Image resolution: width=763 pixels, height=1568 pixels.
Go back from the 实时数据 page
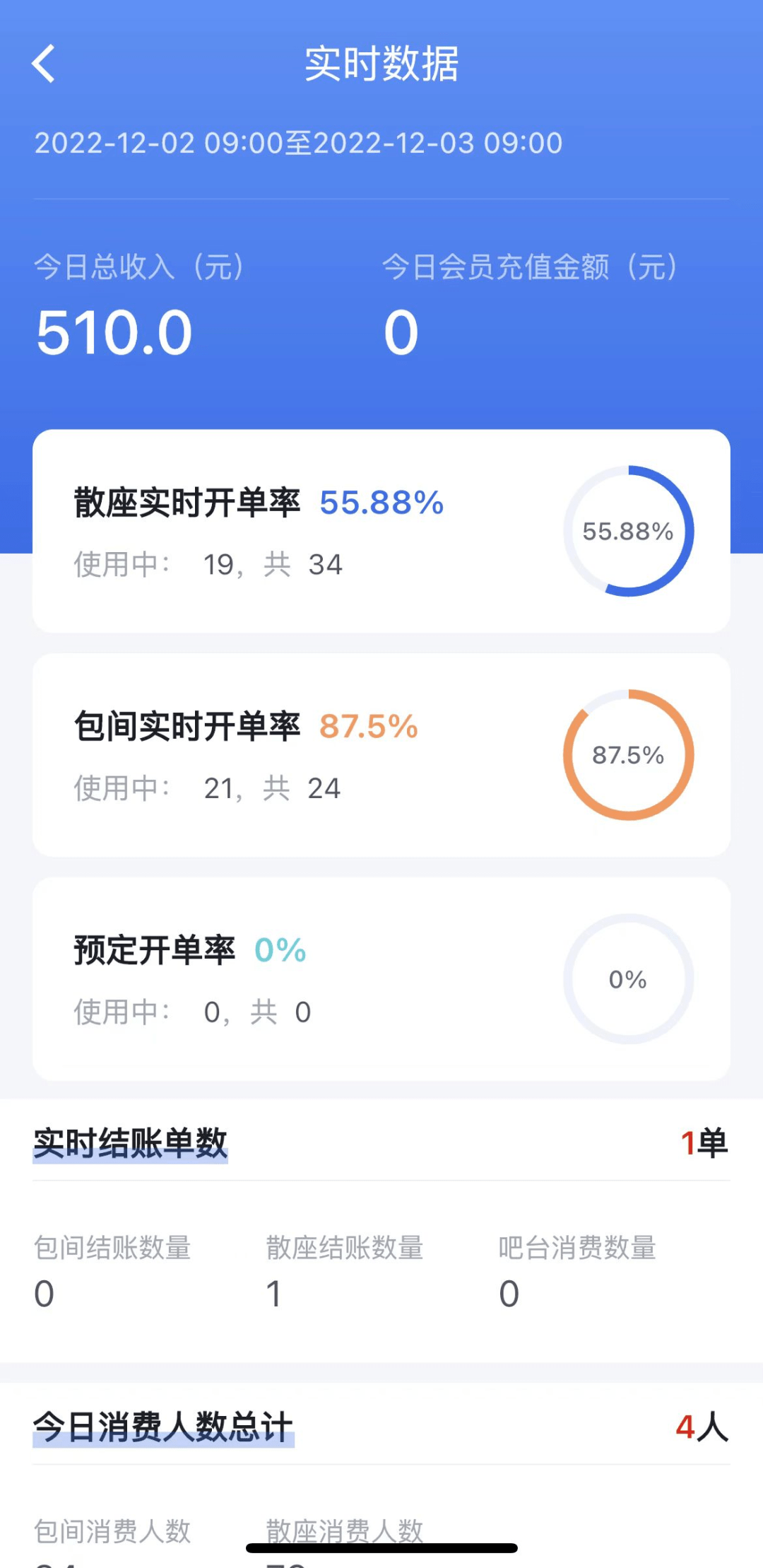point(44,64)
